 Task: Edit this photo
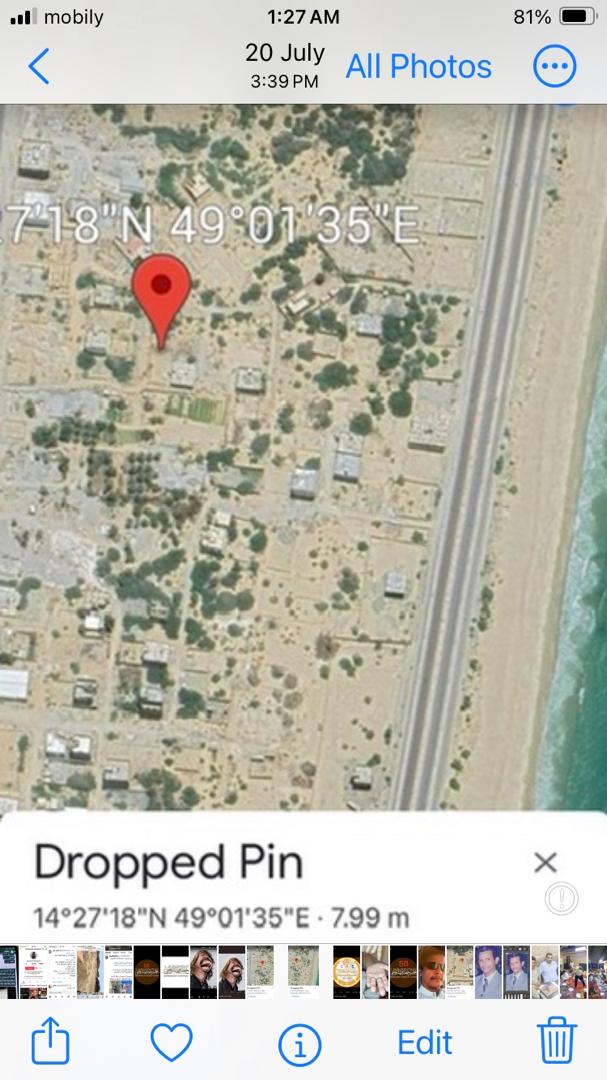click(x=425, y=1043)
